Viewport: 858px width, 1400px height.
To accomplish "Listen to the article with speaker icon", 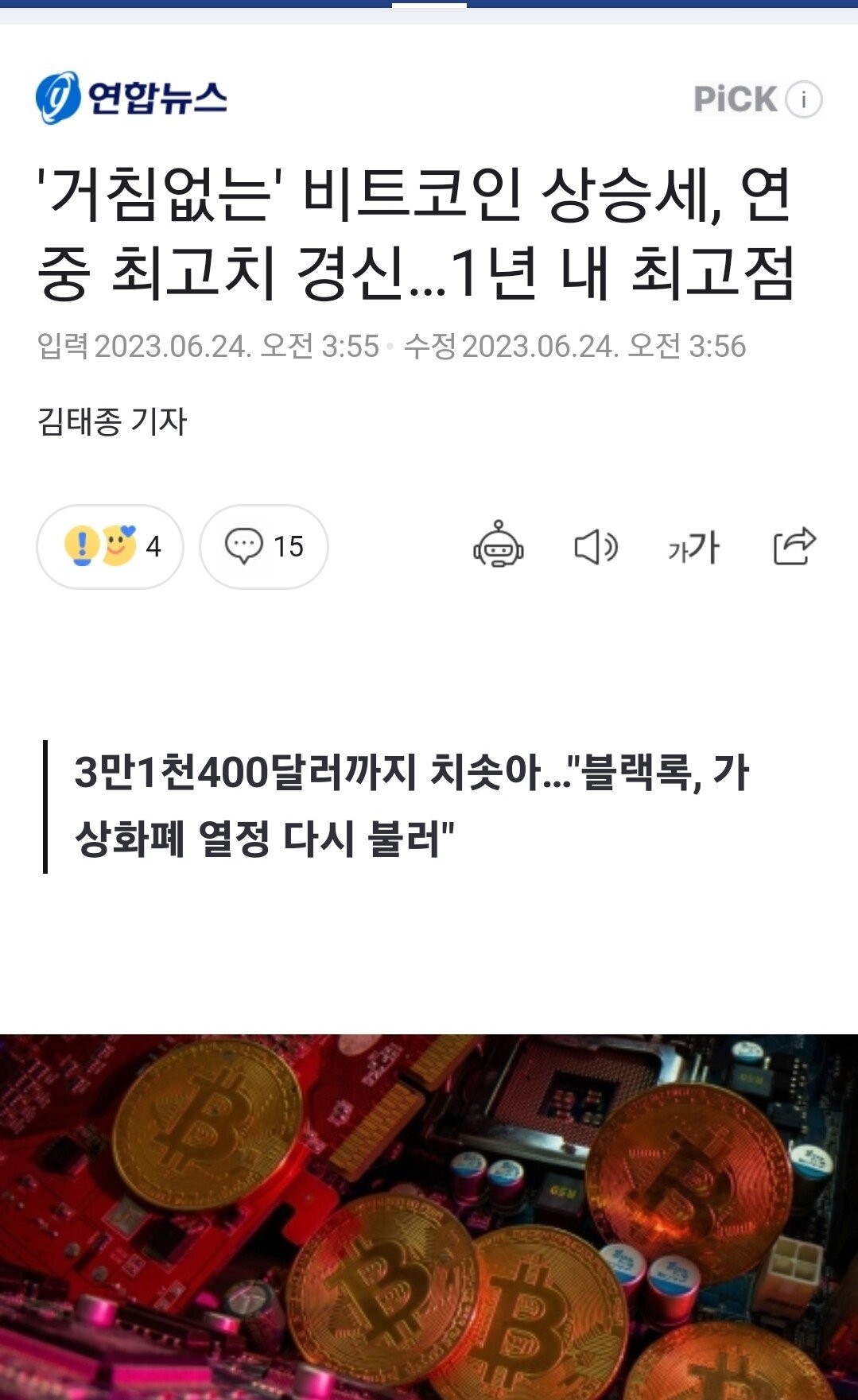I will [596, 548].
